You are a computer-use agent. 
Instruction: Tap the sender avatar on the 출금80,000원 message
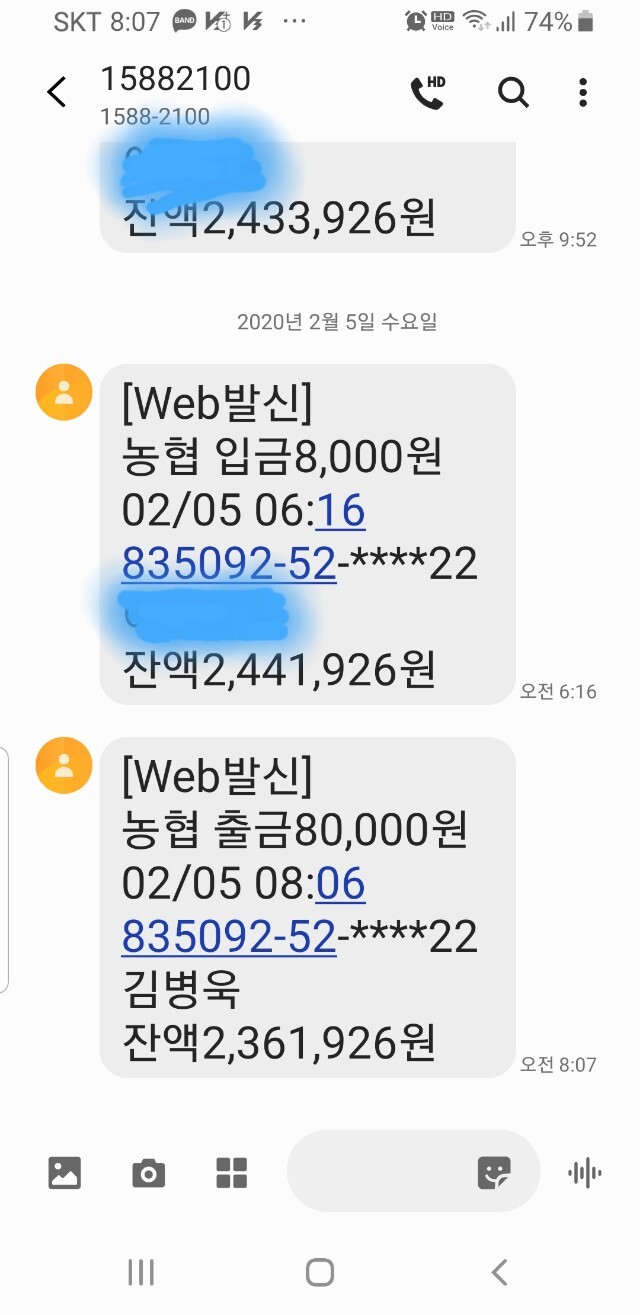64,765
